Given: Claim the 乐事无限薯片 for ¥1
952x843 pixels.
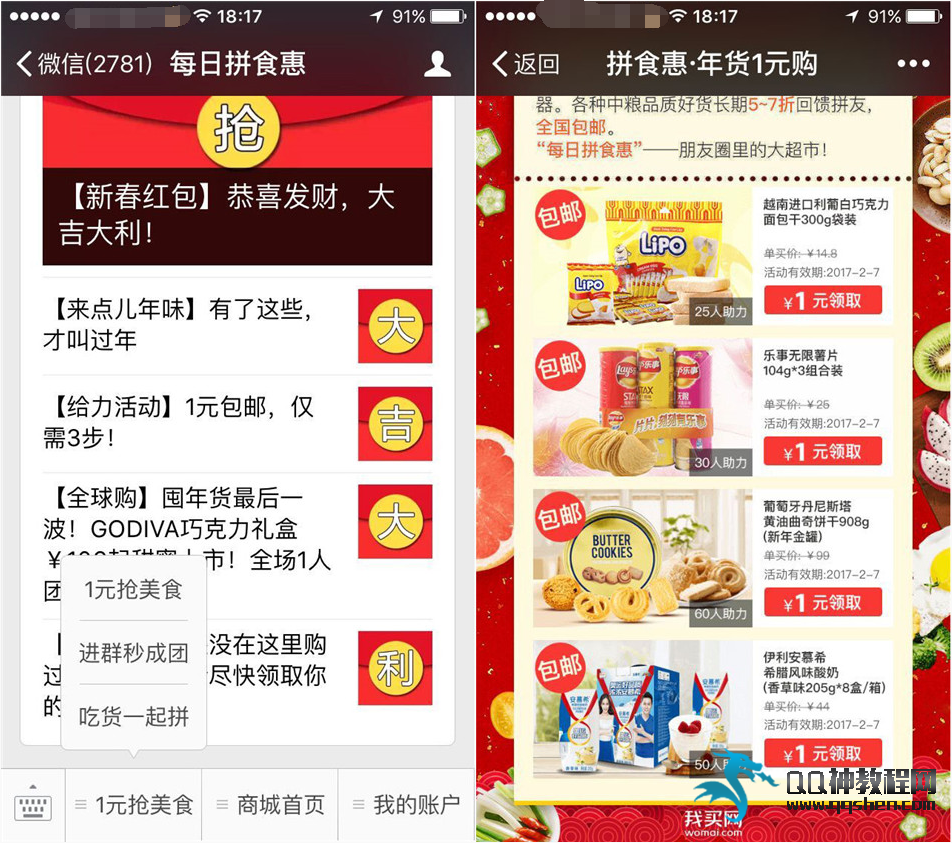Looking at the screenshot, I should [x=822, y=452].
